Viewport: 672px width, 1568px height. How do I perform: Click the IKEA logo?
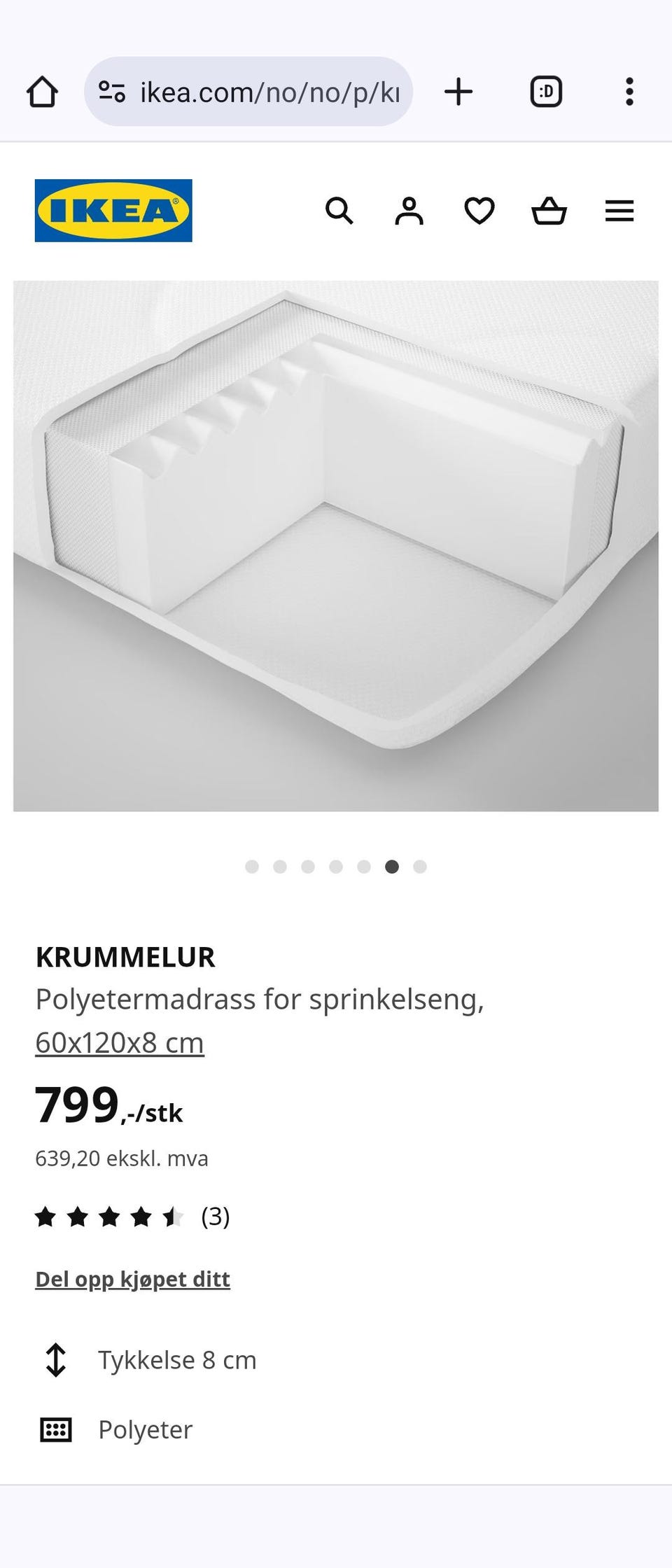(x=113, y=211)
